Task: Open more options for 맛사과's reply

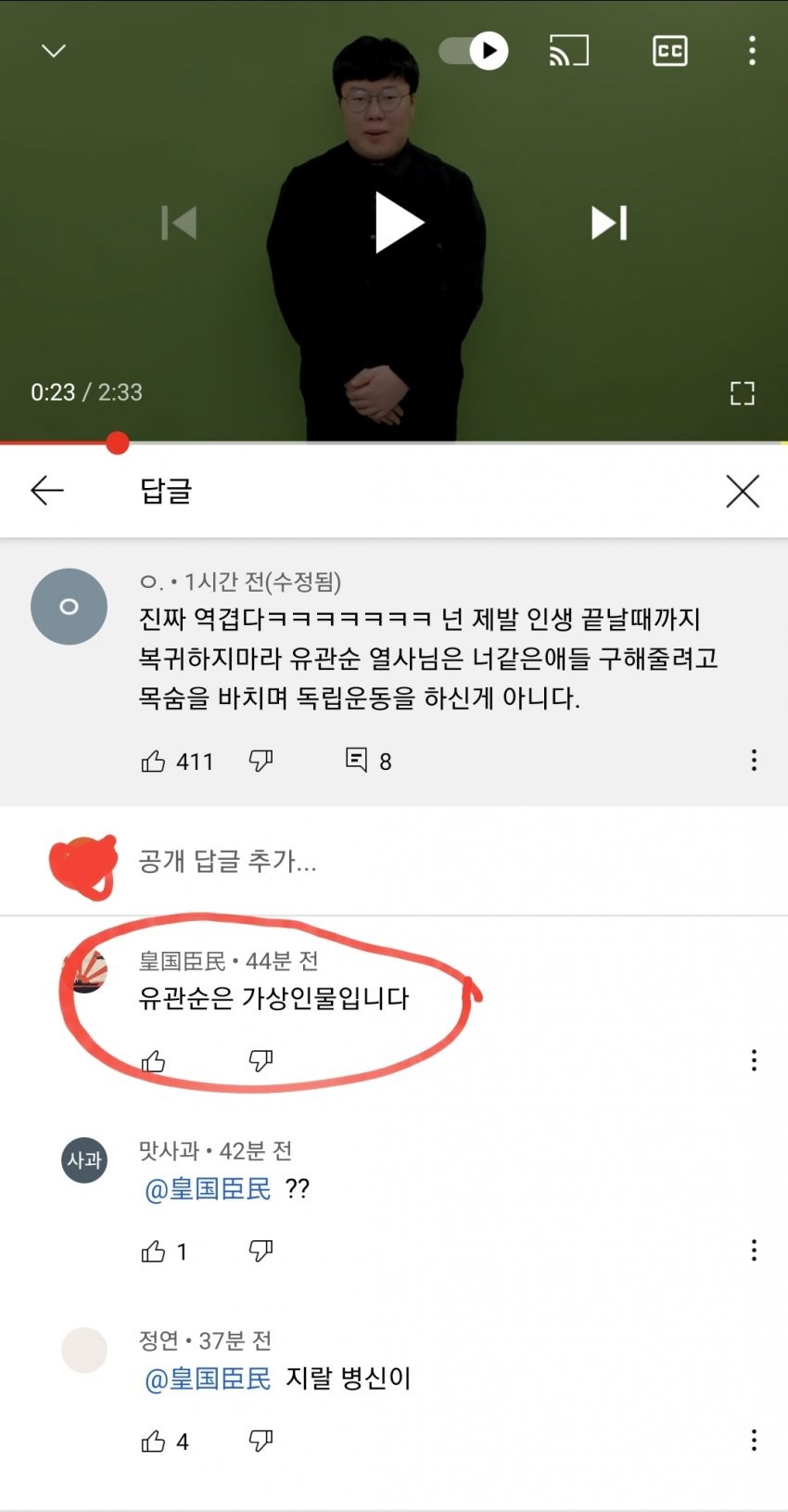Action: 754,1250
